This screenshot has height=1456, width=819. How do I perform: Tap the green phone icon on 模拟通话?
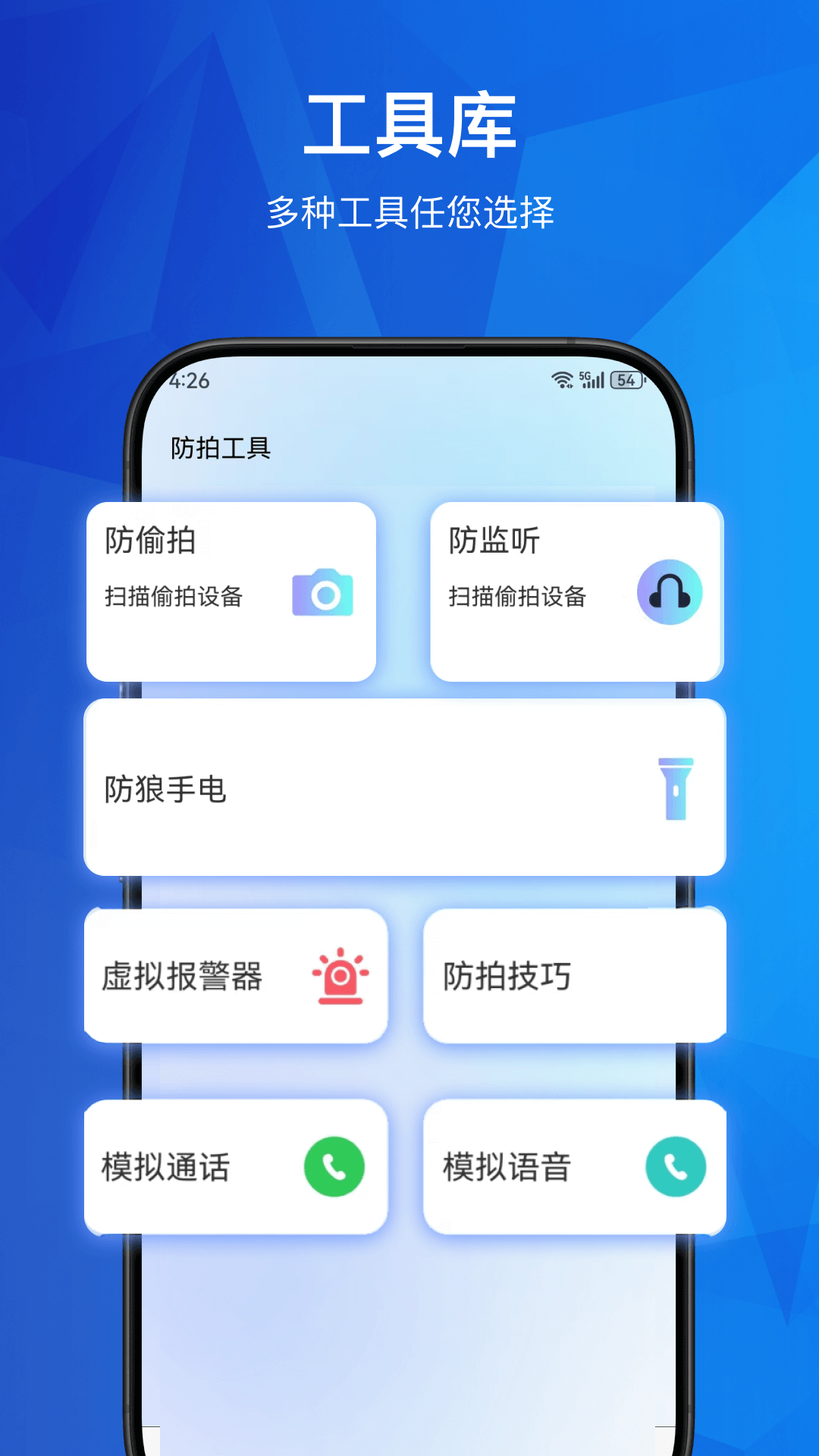[x=334, y=1166]
